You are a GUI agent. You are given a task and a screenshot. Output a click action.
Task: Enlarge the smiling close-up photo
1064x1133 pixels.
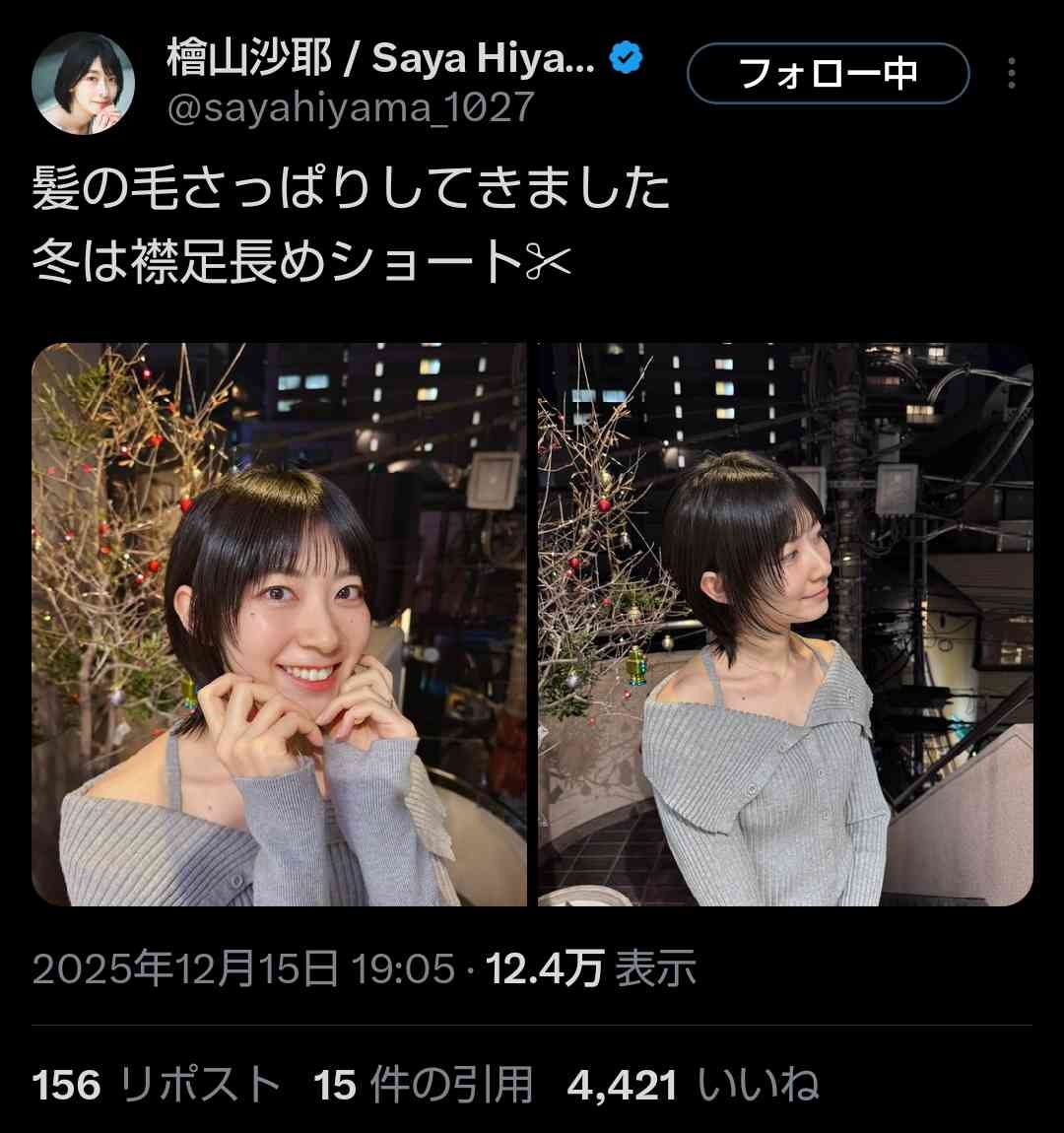coord(280,625)
